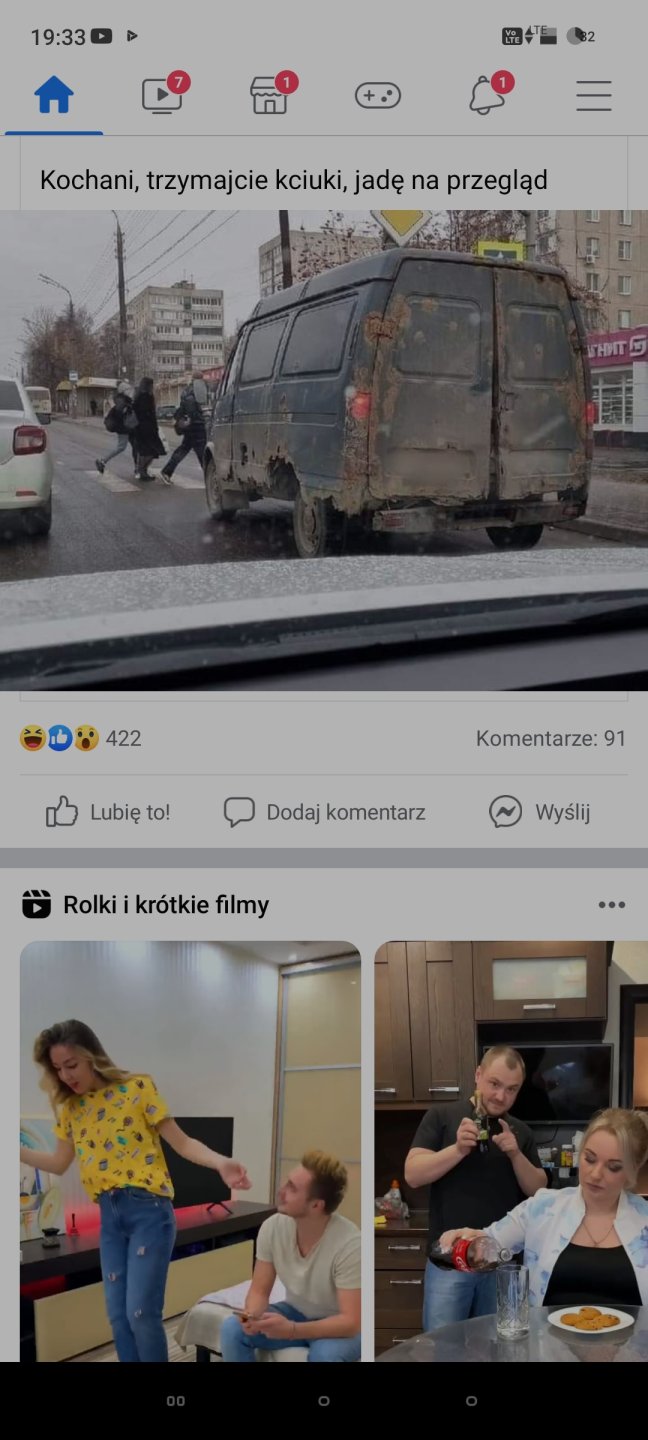648x1440 pixels.
Task: Tap Dodaj komentarz to comment
Action: pos(325,812)
